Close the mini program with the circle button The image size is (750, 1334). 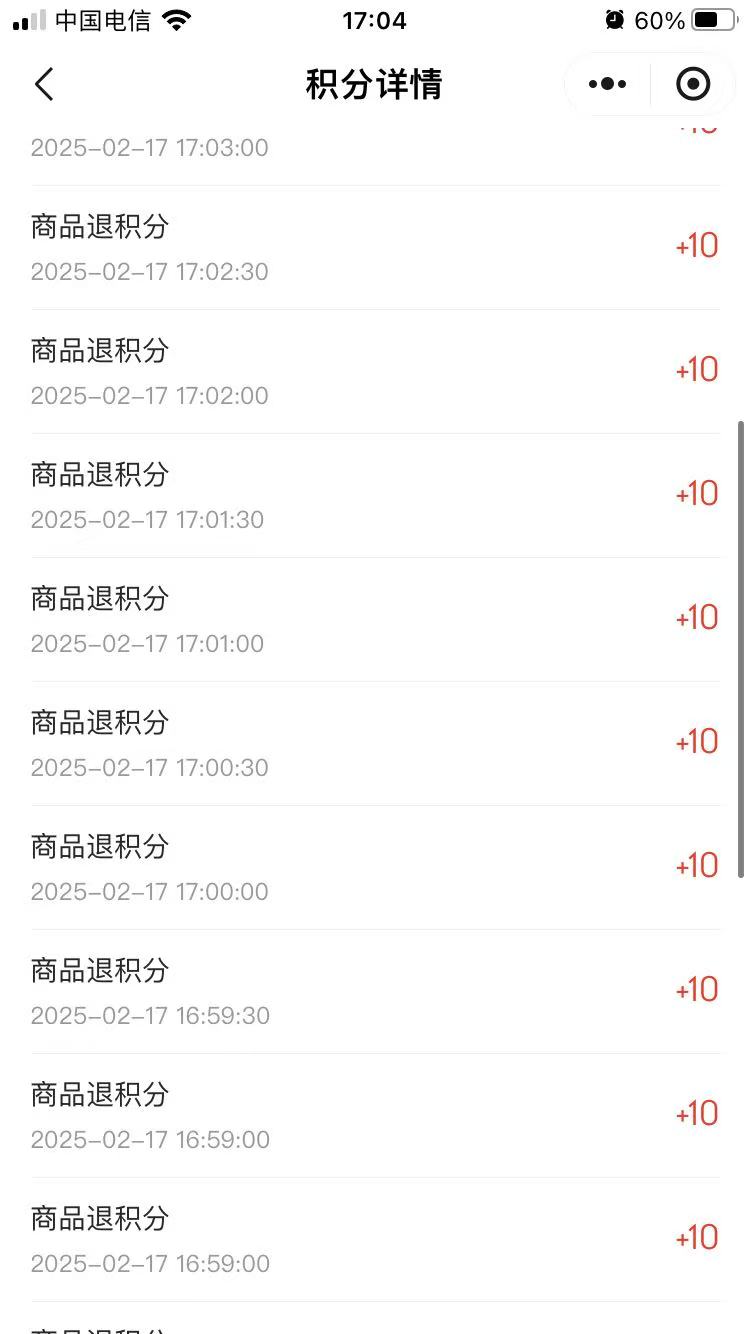pyautogui.click(x=693, y=85)
